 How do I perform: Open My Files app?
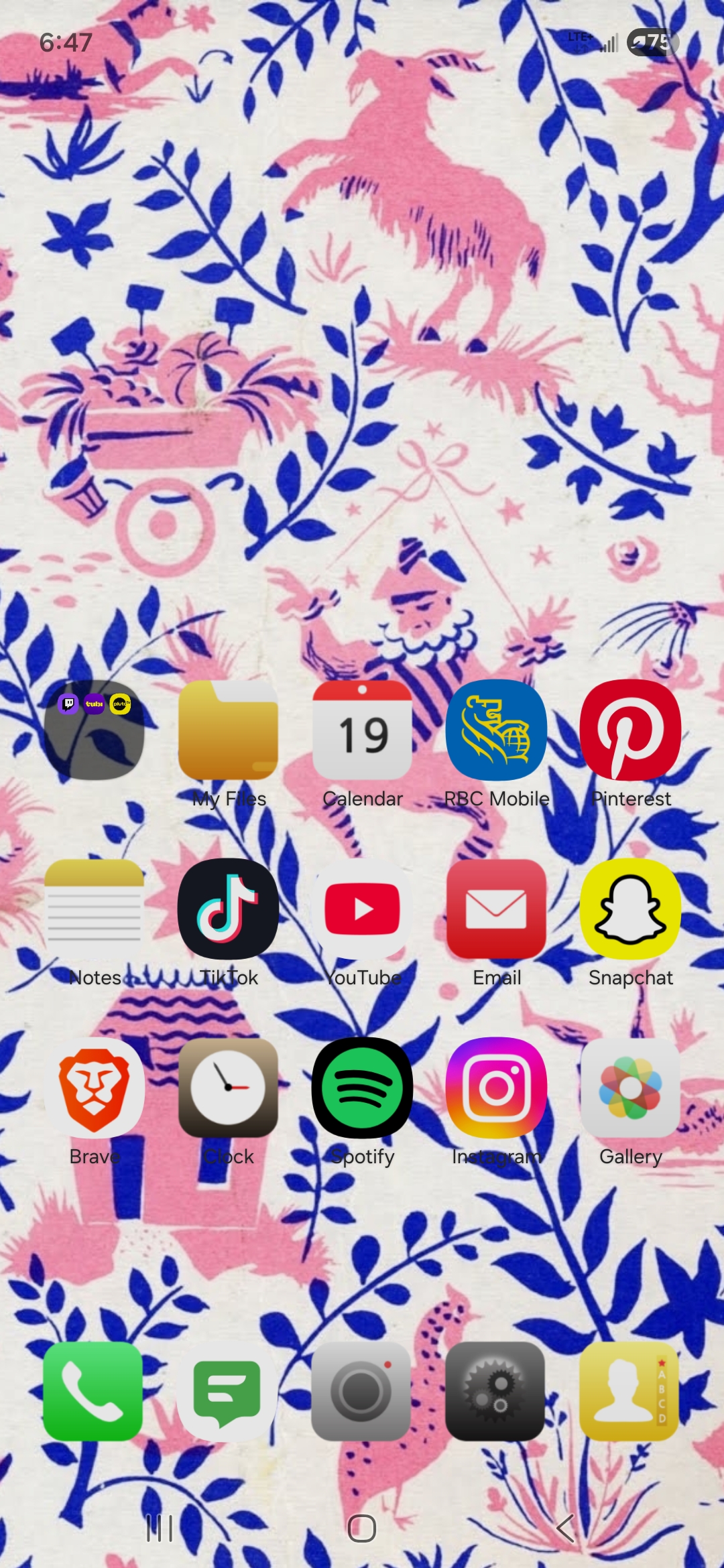[228, 730]
